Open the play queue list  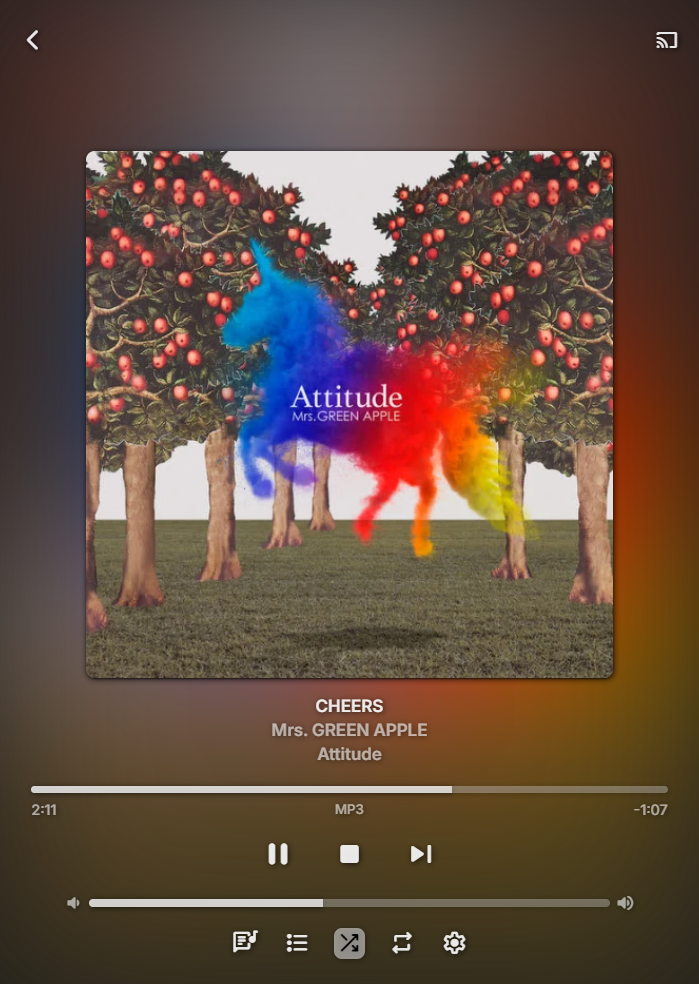point(297,943)
